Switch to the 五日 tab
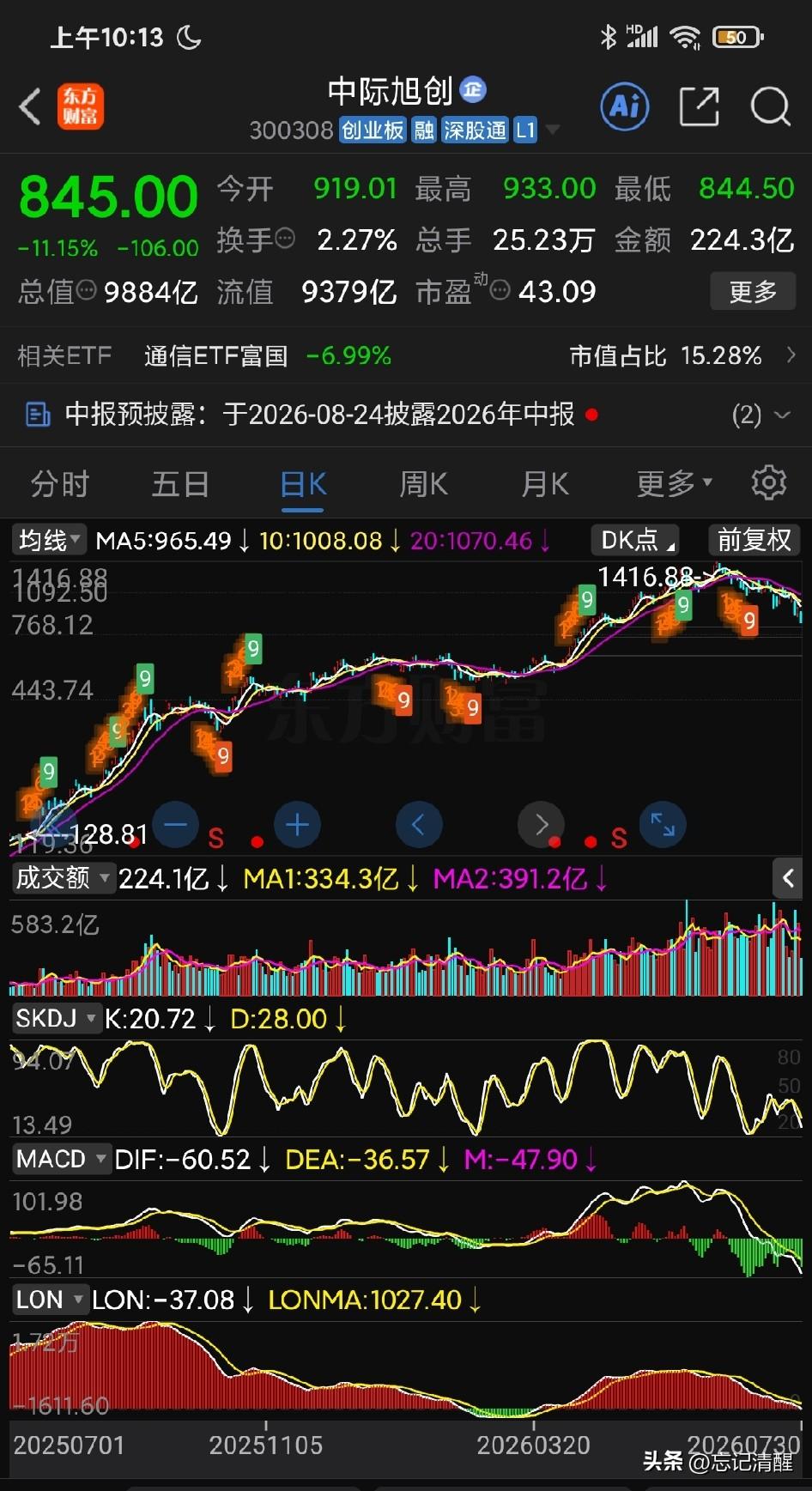The image size is (812, 1491). (x=180, y=484)
